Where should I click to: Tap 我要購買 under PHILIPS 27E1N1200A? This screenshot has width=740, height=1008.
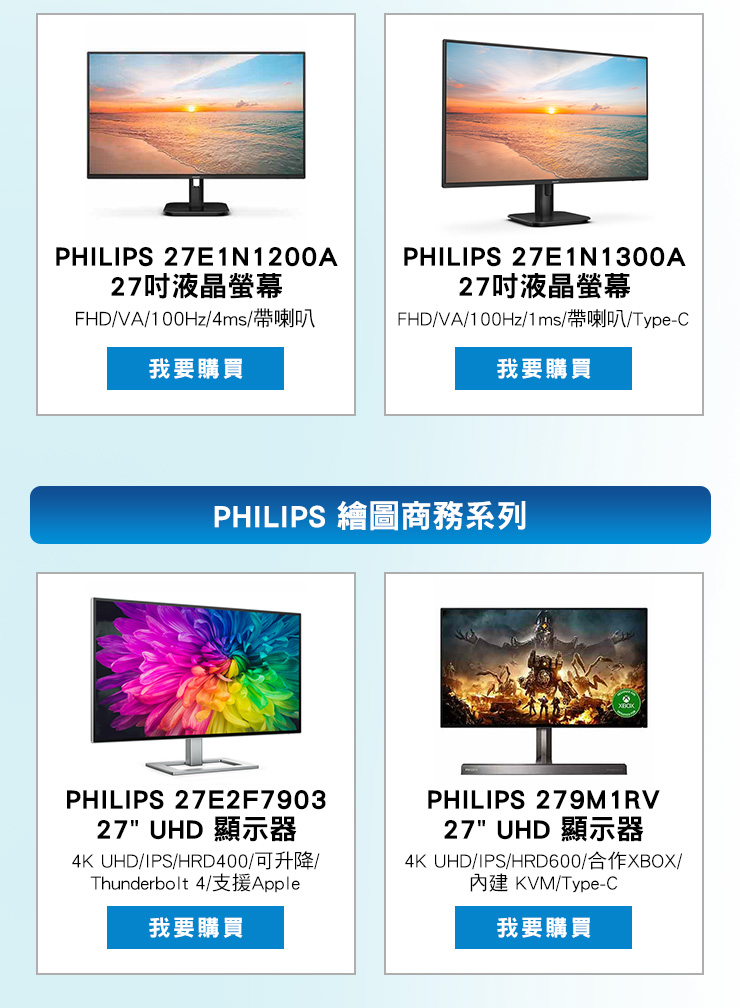(x=195, y=368)
